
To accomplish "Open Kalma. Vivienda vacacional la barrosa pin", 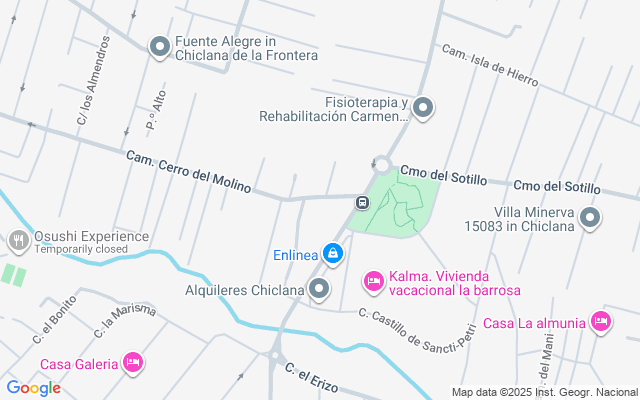I will tap(373, 282).
